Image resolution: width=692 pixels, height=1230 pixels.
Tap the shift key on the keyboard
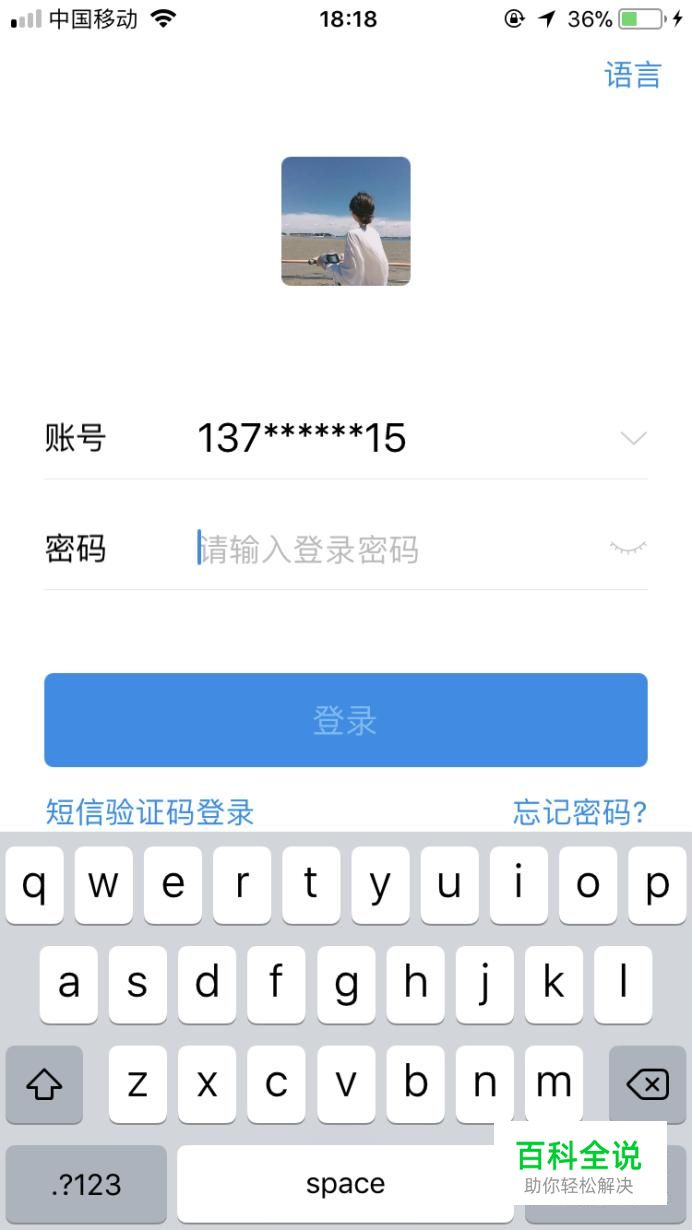(44, 1084)
